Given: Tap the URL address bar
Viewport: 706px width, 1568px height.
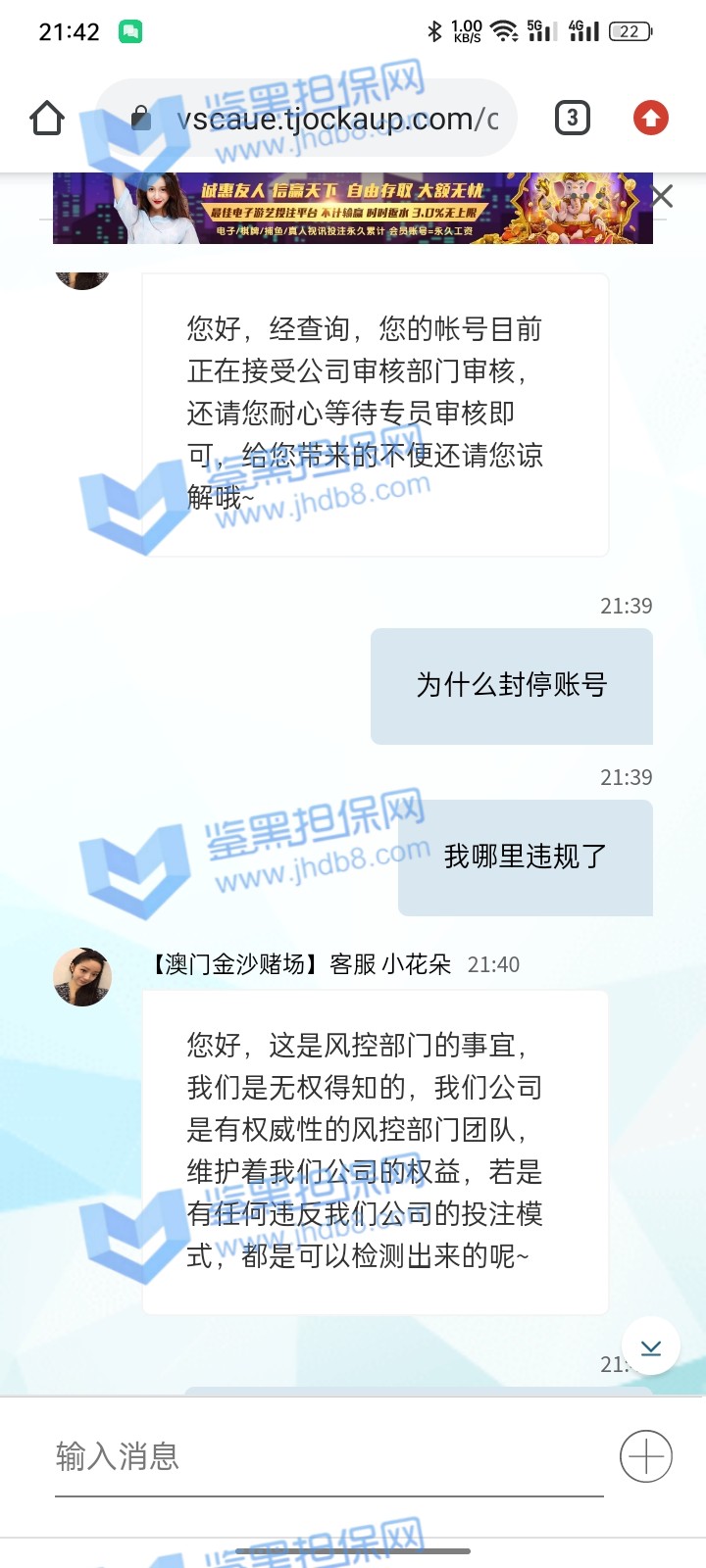Looking at the screenshot, I should (324, 119).
